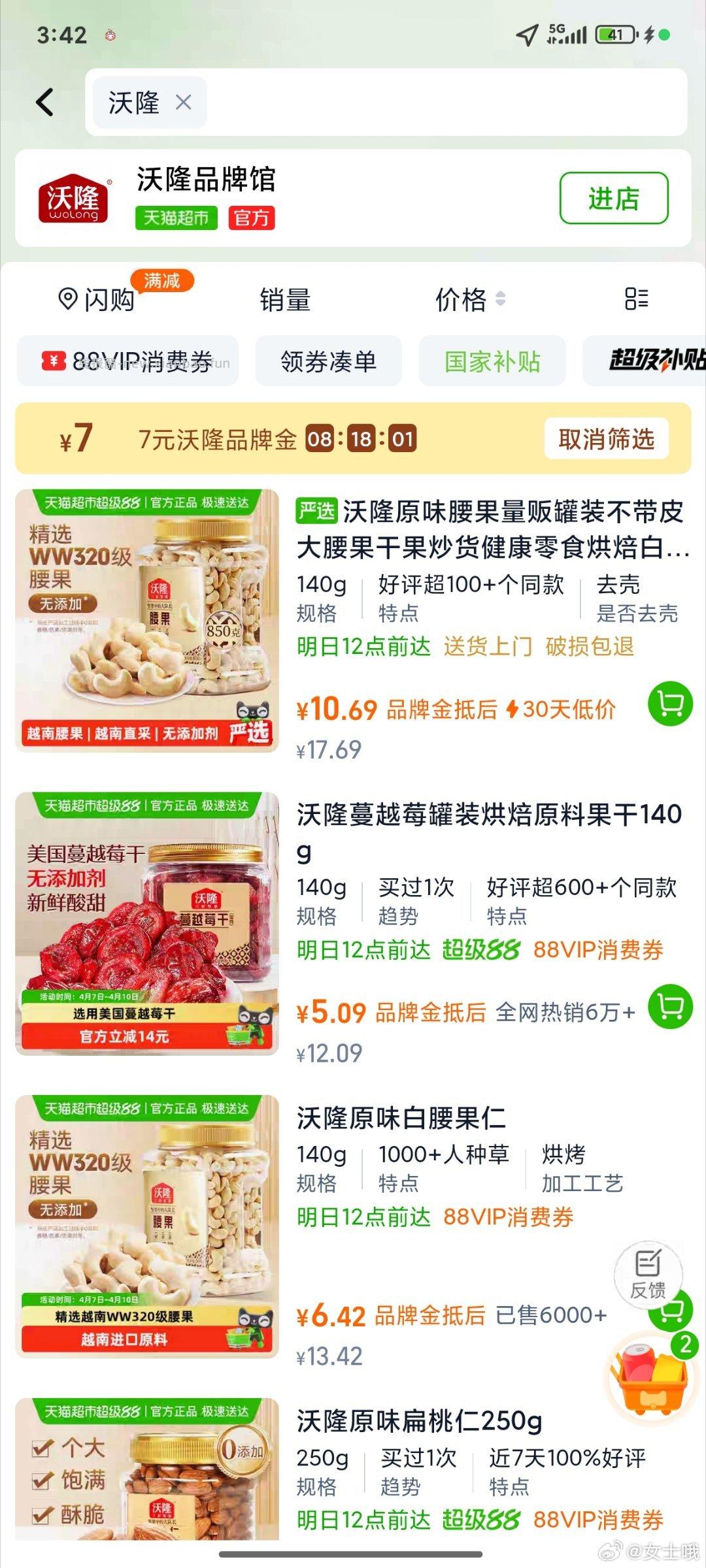706x1568 pixels.
Task: Apply the 88VIP消费券 filter chip
Action: pos(128,361)
